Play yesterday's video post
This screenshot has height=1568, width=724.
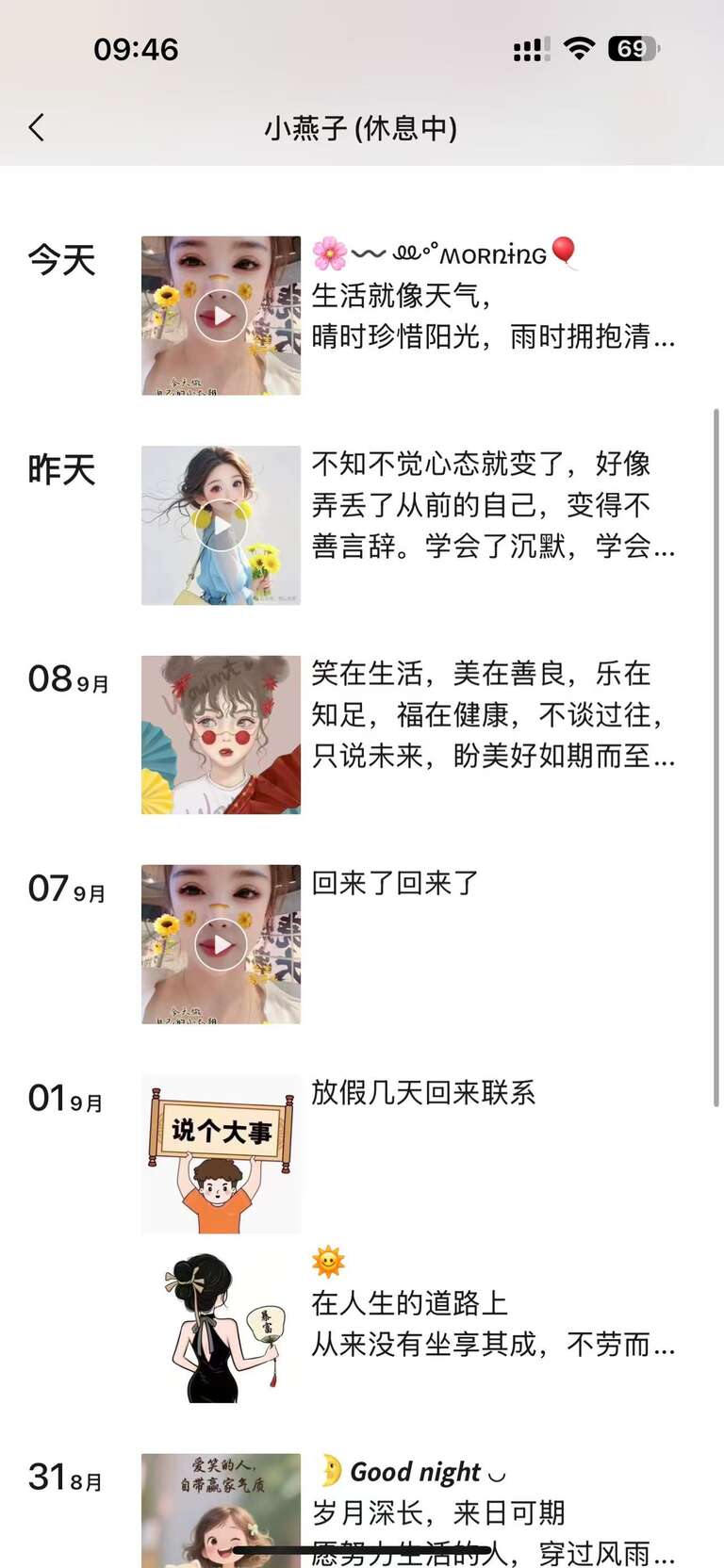point(221,526)
